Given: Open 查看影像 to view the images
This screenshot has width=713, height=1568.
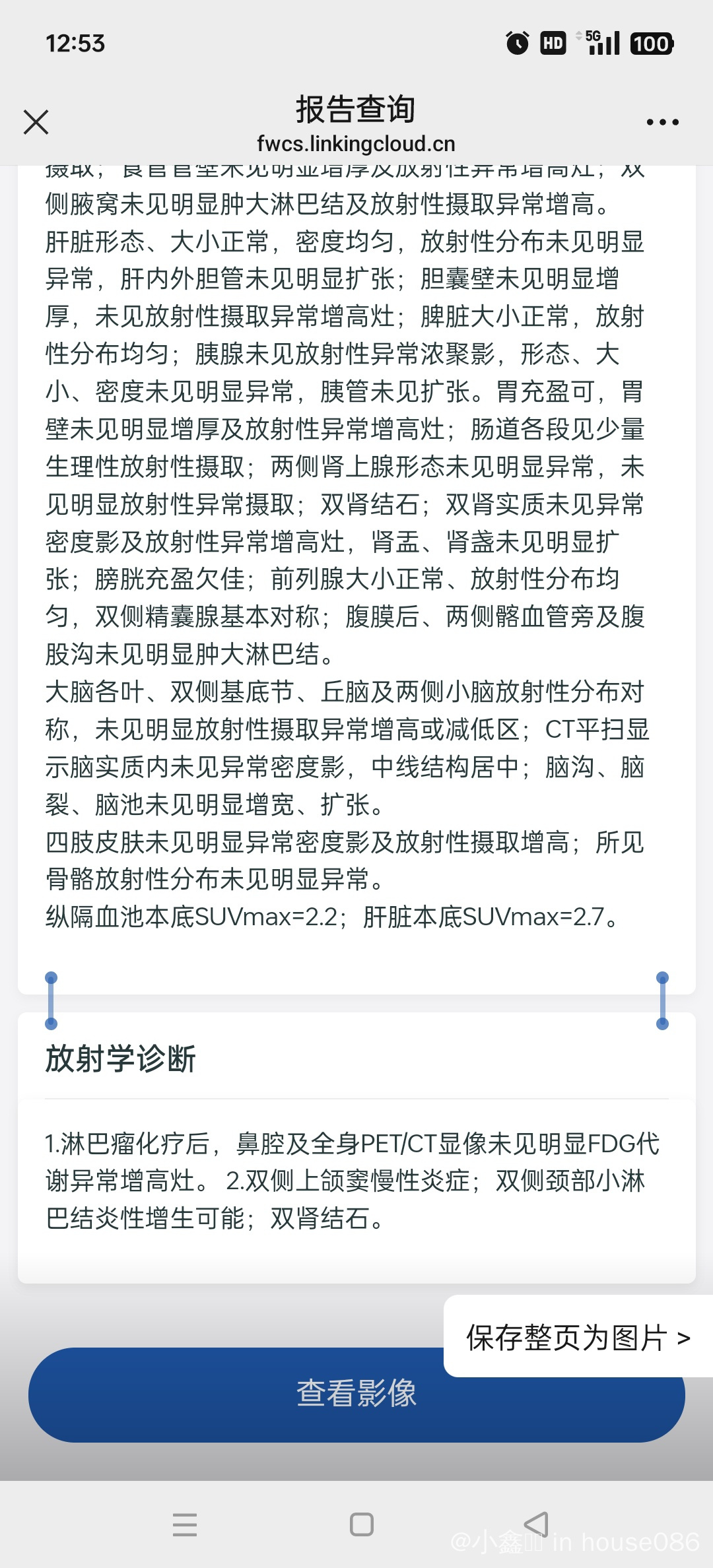Looking at the screenshot, I should coord(356,1394).
